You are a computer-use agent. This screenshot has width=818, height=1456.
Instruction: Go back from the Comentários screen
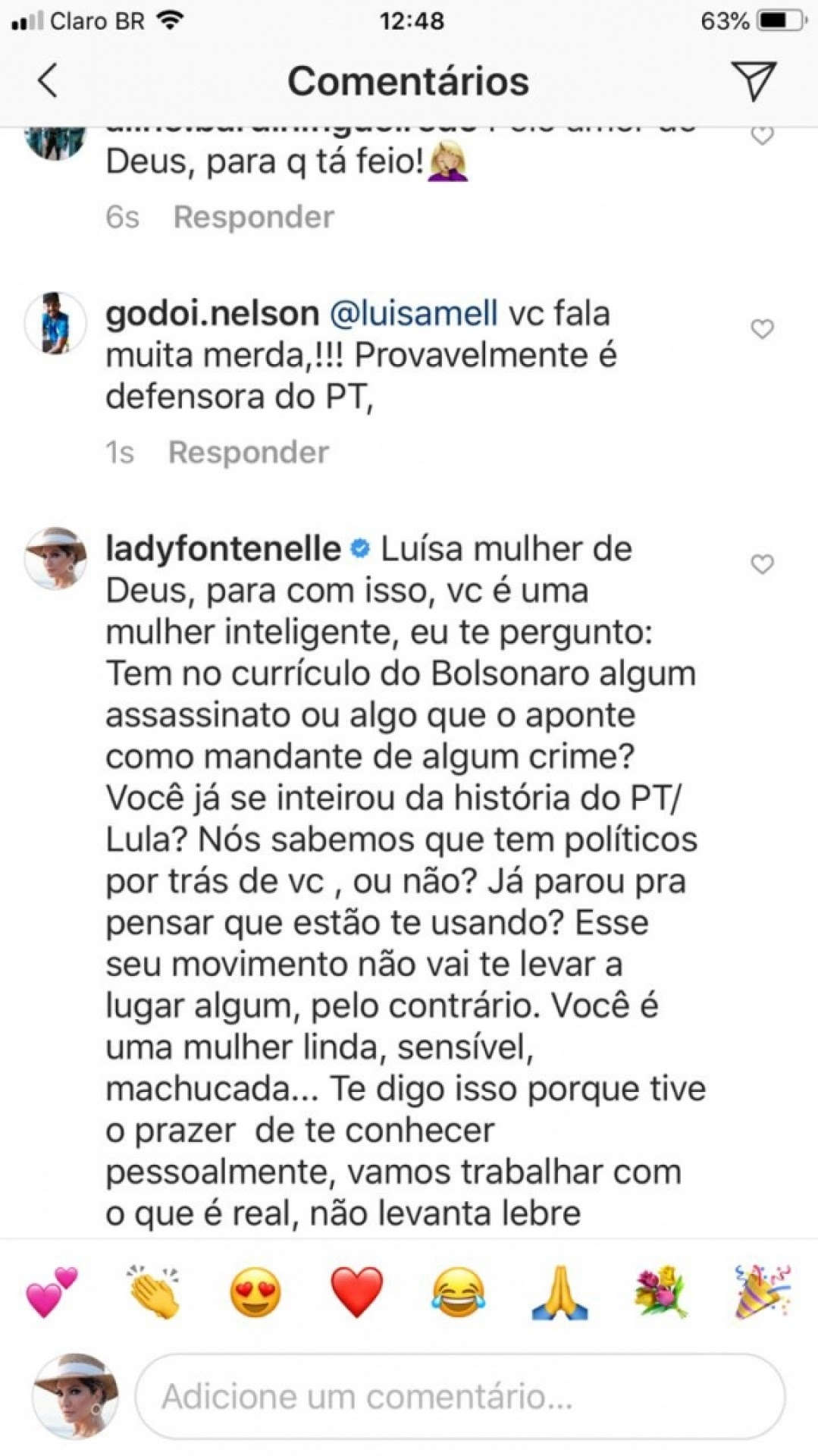tap(47, 80)
